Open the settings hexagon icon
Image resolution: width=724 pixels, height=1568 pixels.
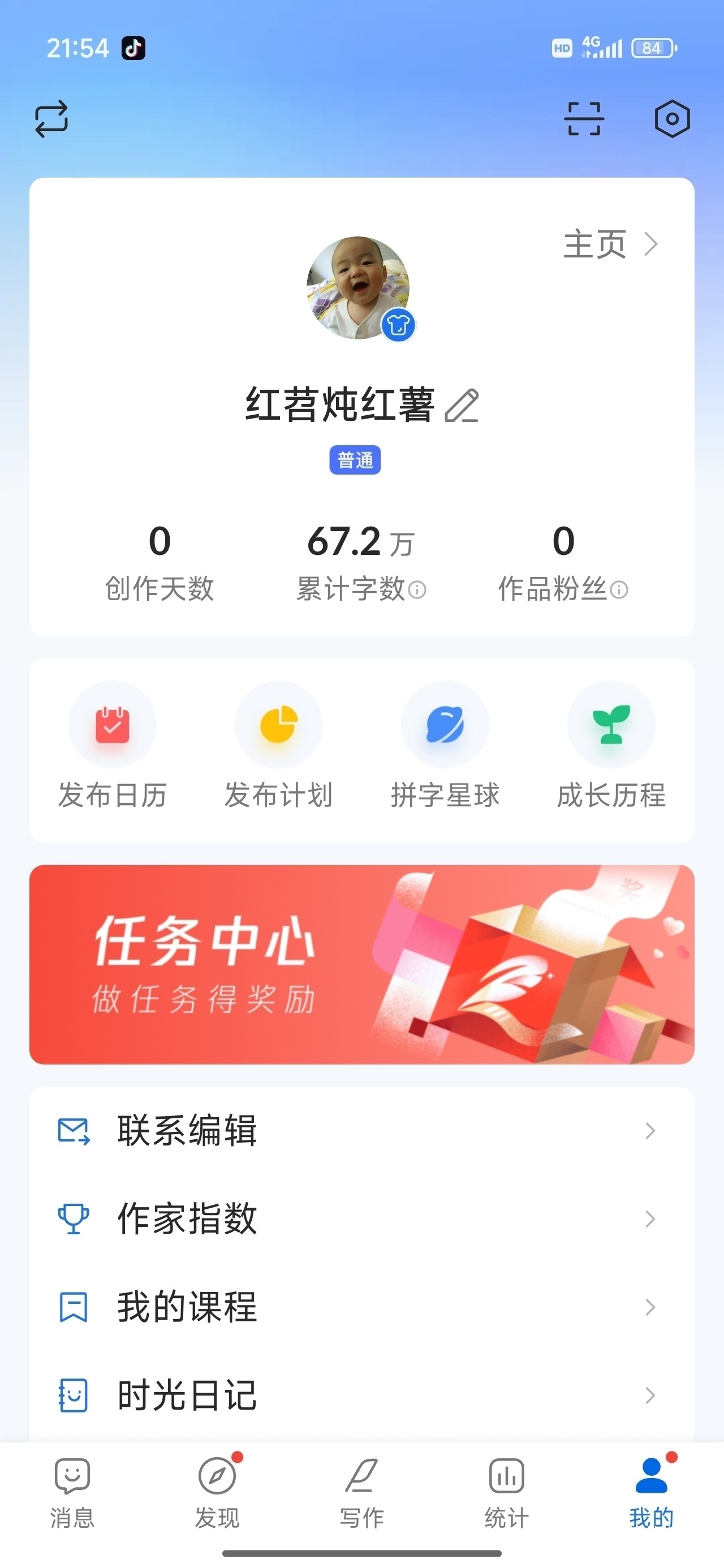[x=671, y=119]
